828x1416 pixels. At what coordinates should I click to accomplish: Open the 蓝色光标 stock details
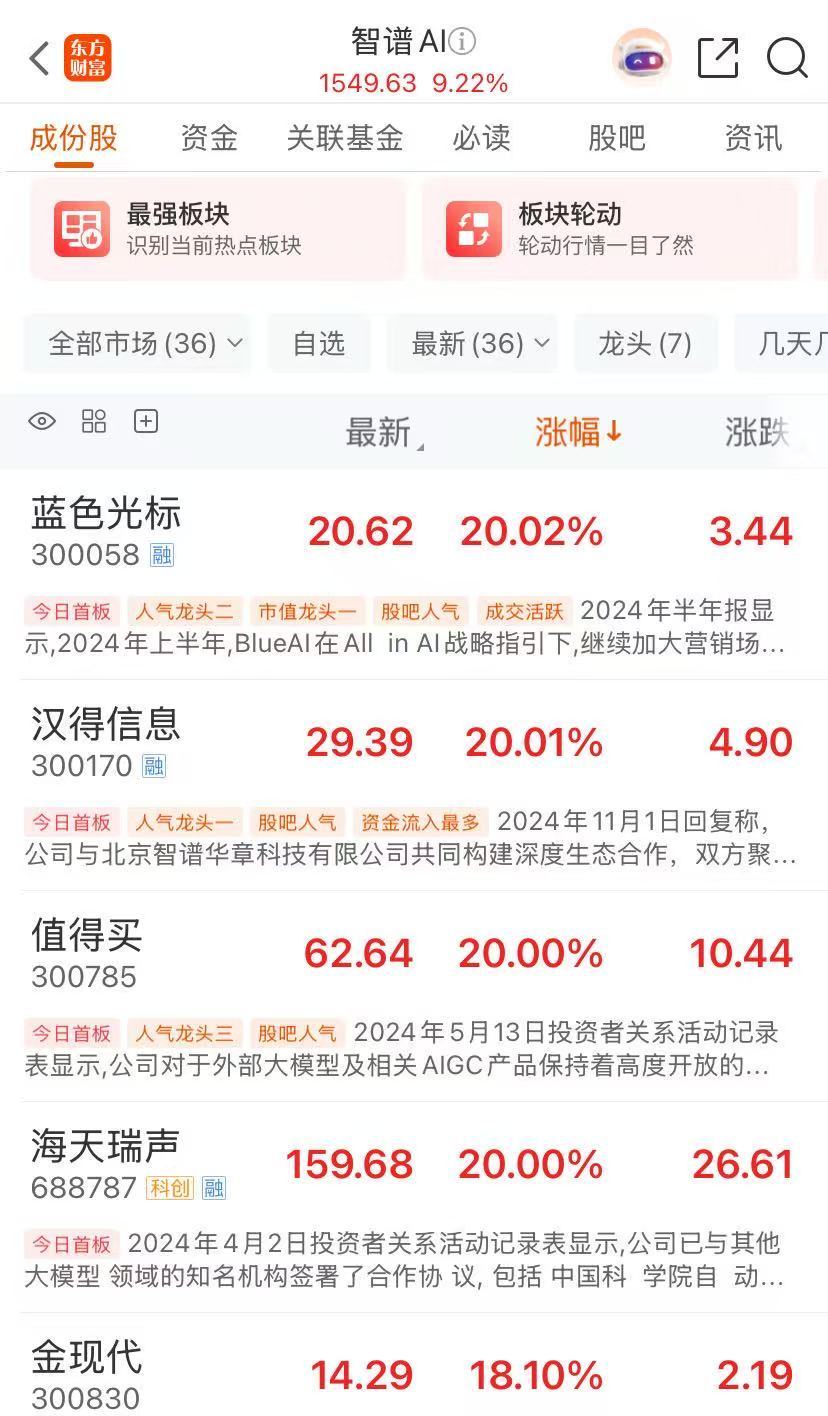(x=103, y=513)
